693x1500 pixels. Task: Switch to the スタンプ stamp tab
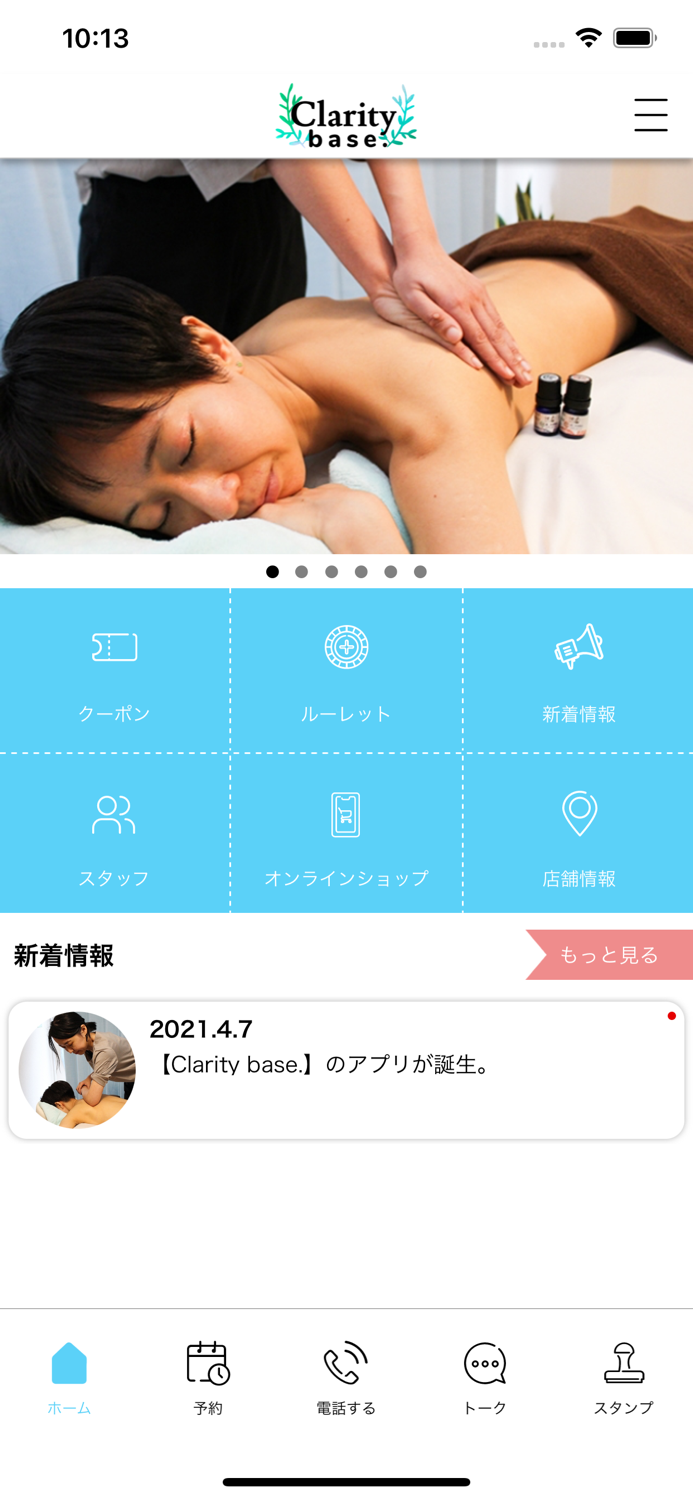pyautogui.click(x=623, y=1378)
